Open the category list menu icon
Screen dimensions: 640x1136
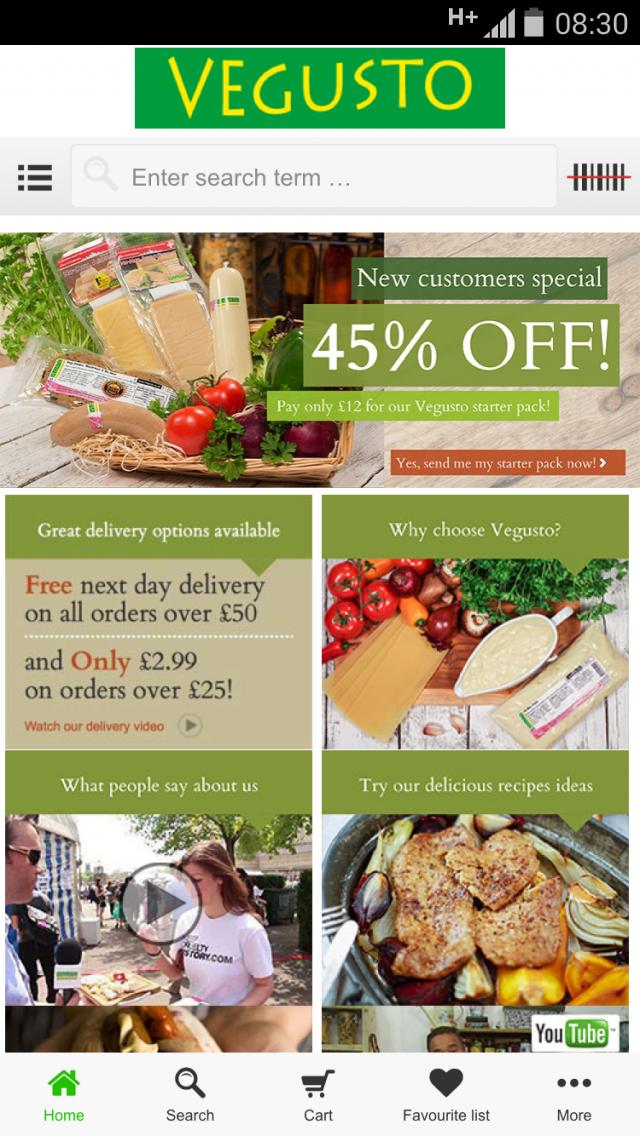pos(35,178)
